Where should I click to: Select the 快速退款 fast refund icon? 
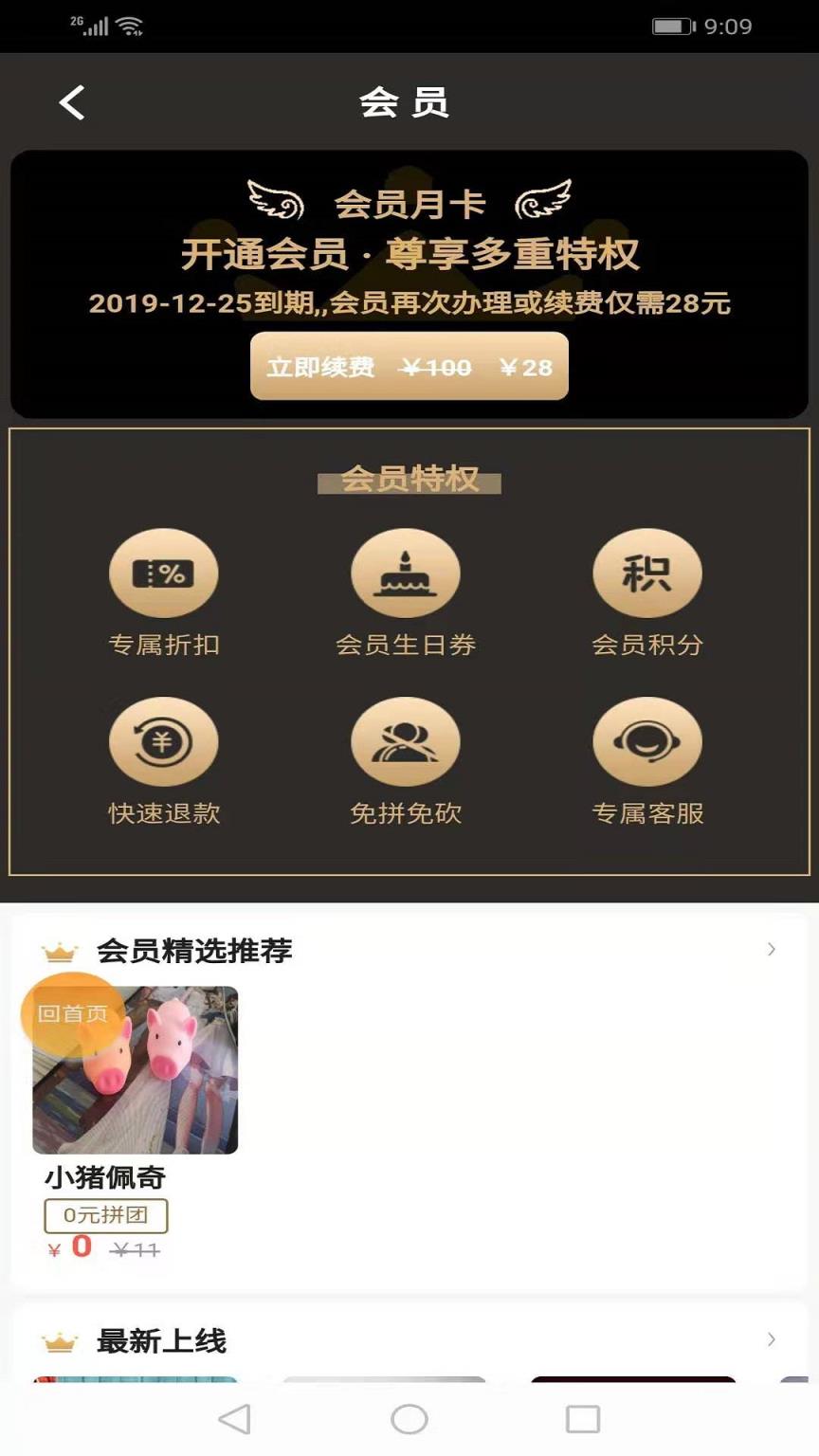163,740
